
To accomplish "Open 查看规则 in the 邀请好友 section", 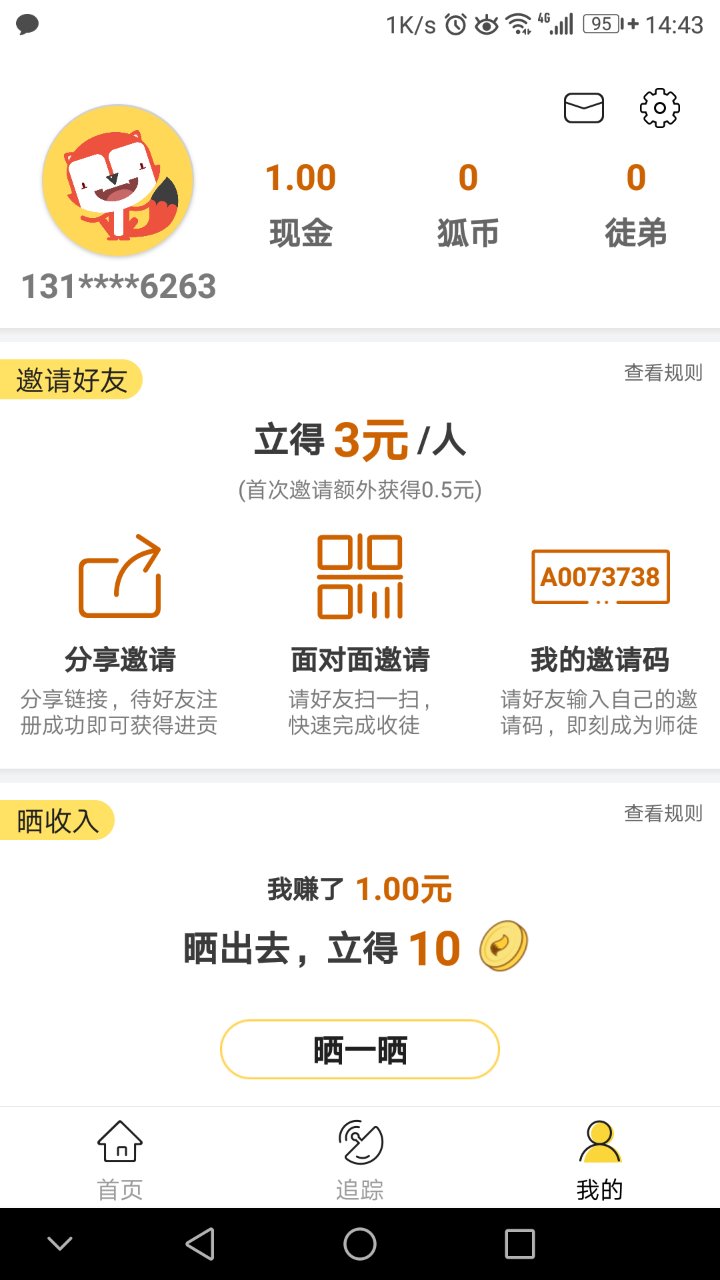I will (663, 371).
